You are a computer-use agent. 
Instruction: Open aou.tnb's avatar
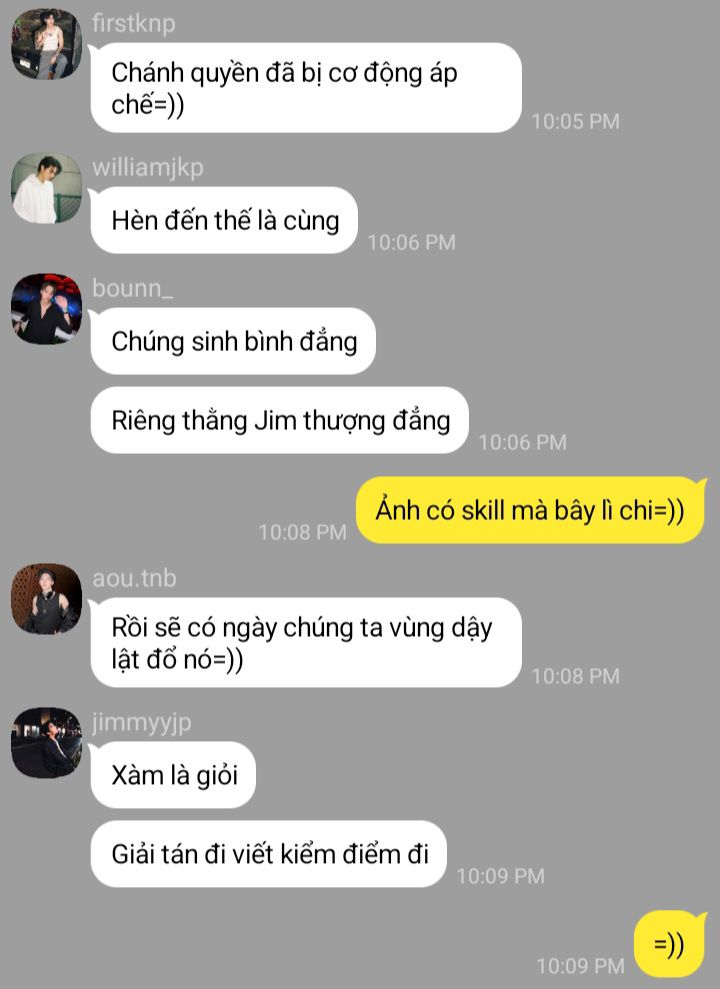coord(46,598)
